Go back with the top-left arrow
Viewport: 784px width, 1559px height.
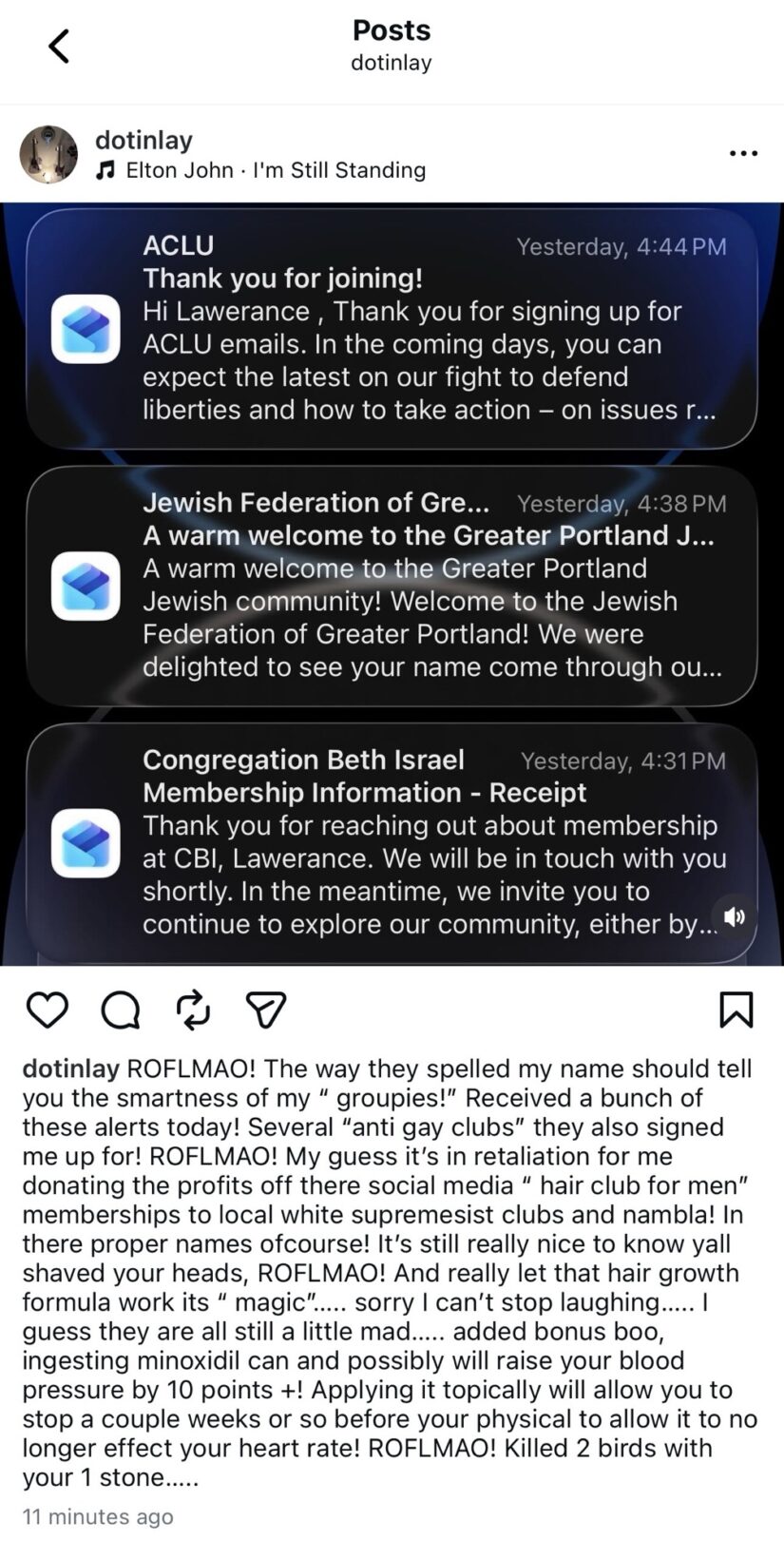[59, 46]
